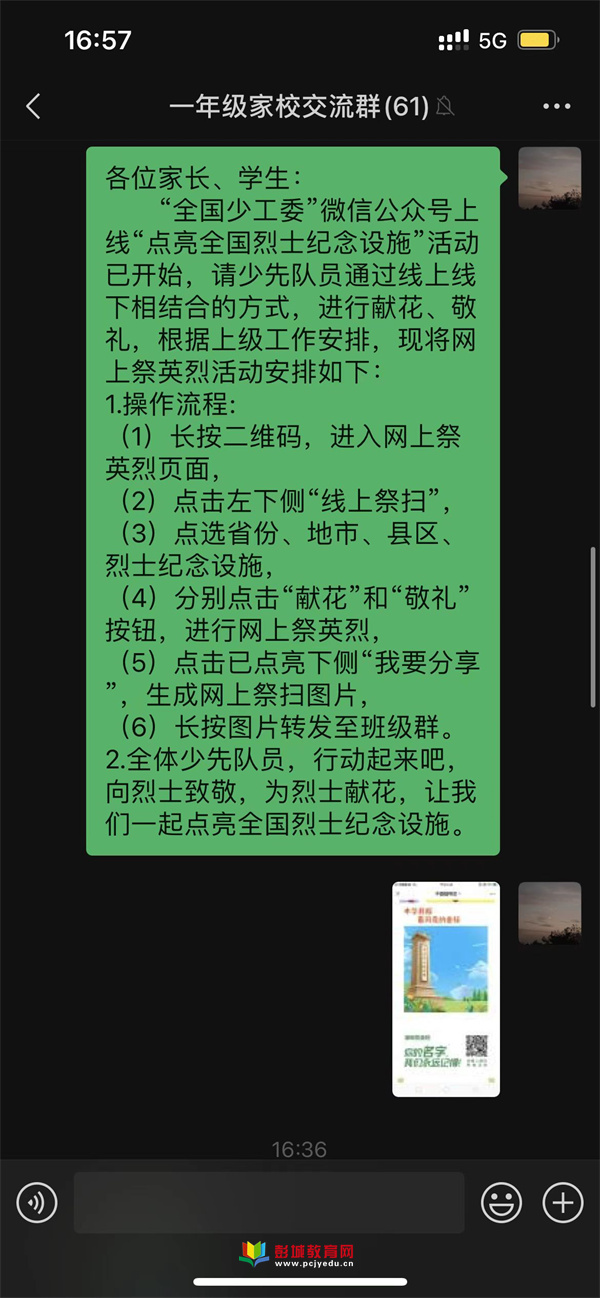Open sender's avatar beside the image message
The width and height of the screenshot is (600, 1298).
point(549,913)
